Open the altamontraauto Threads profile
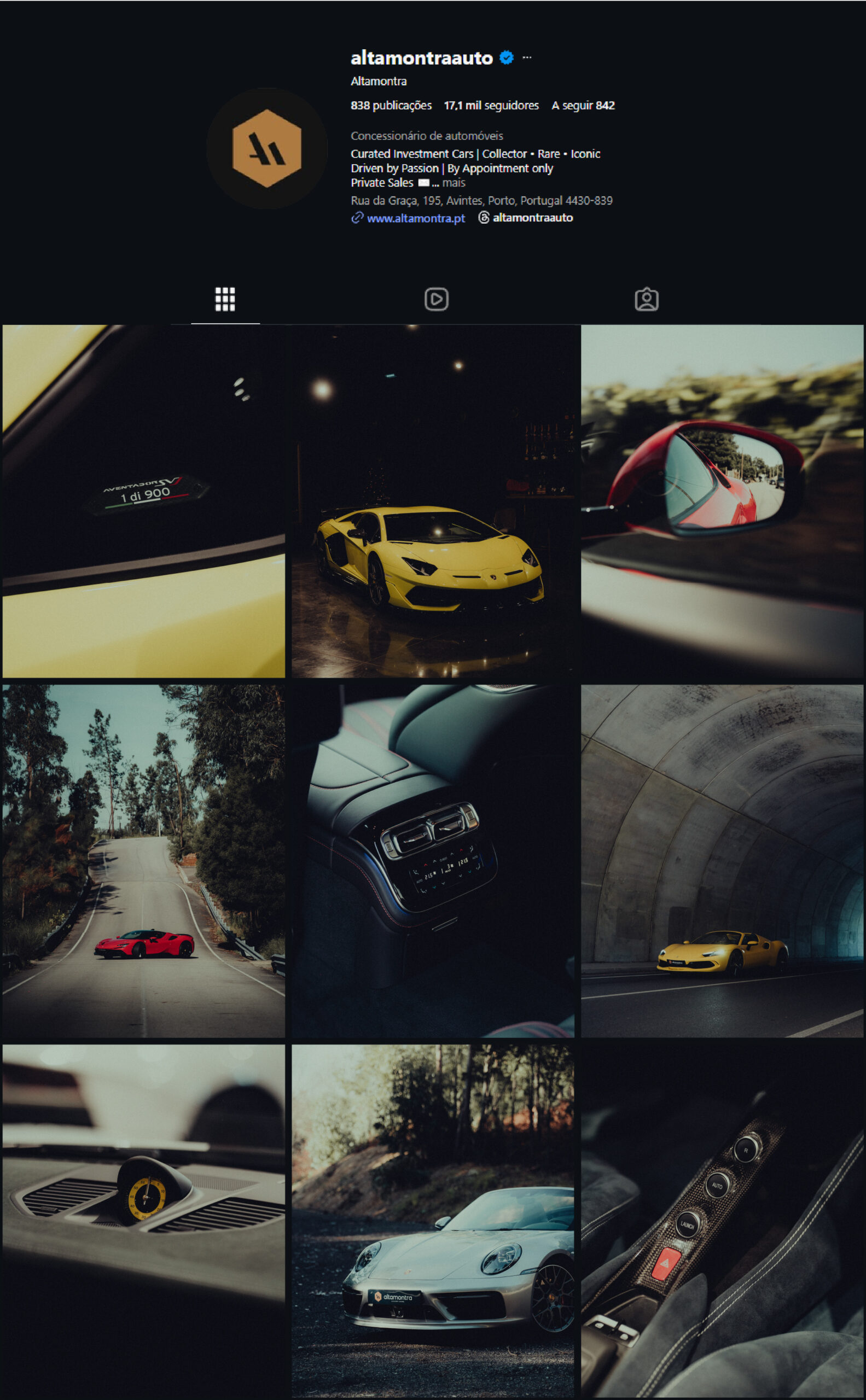866x1400 pixels. [x=532, y=218]
